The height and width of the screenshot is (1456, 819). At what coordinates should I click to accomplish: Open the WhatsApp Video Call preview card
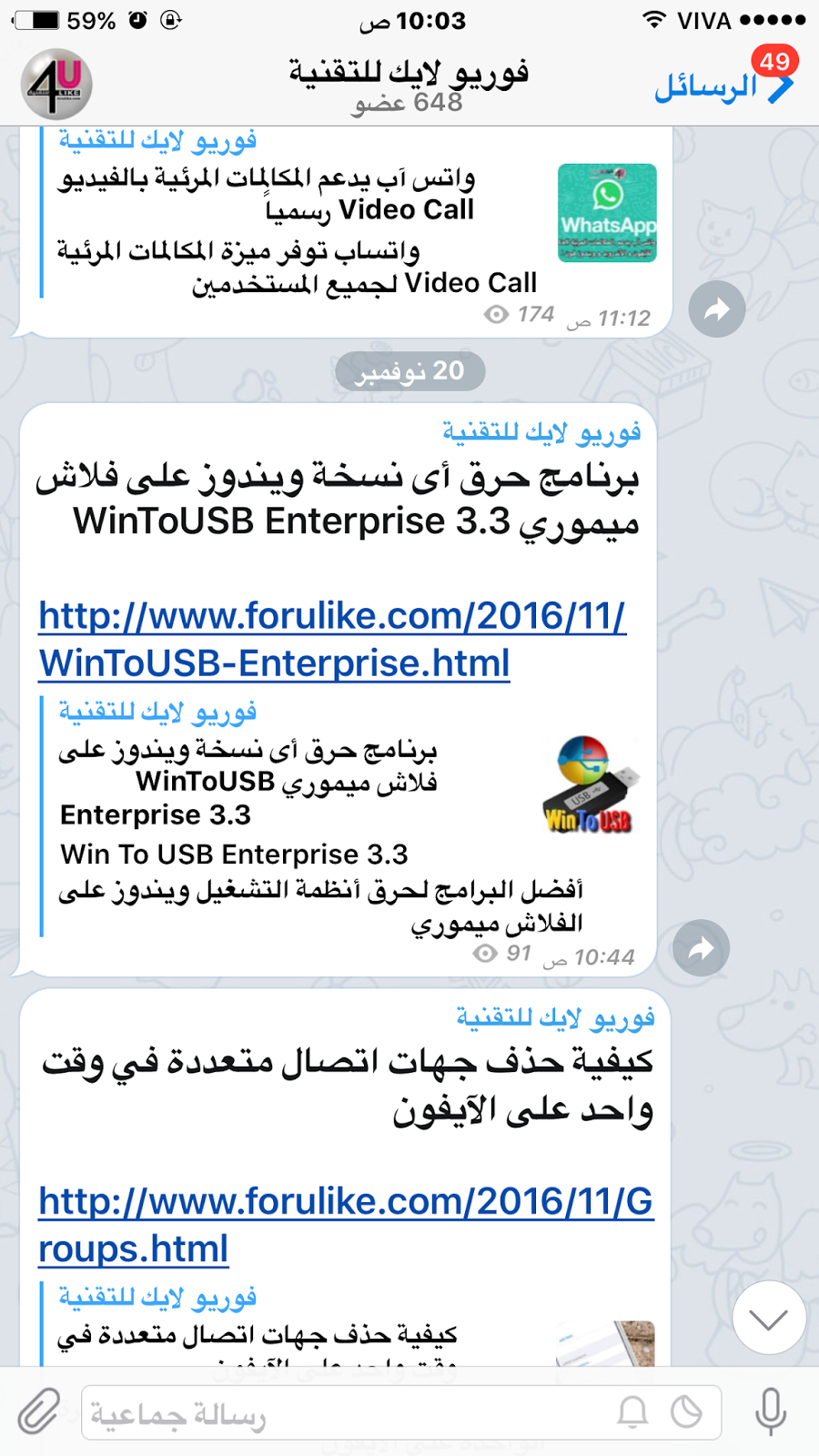[x=346, y=214]
